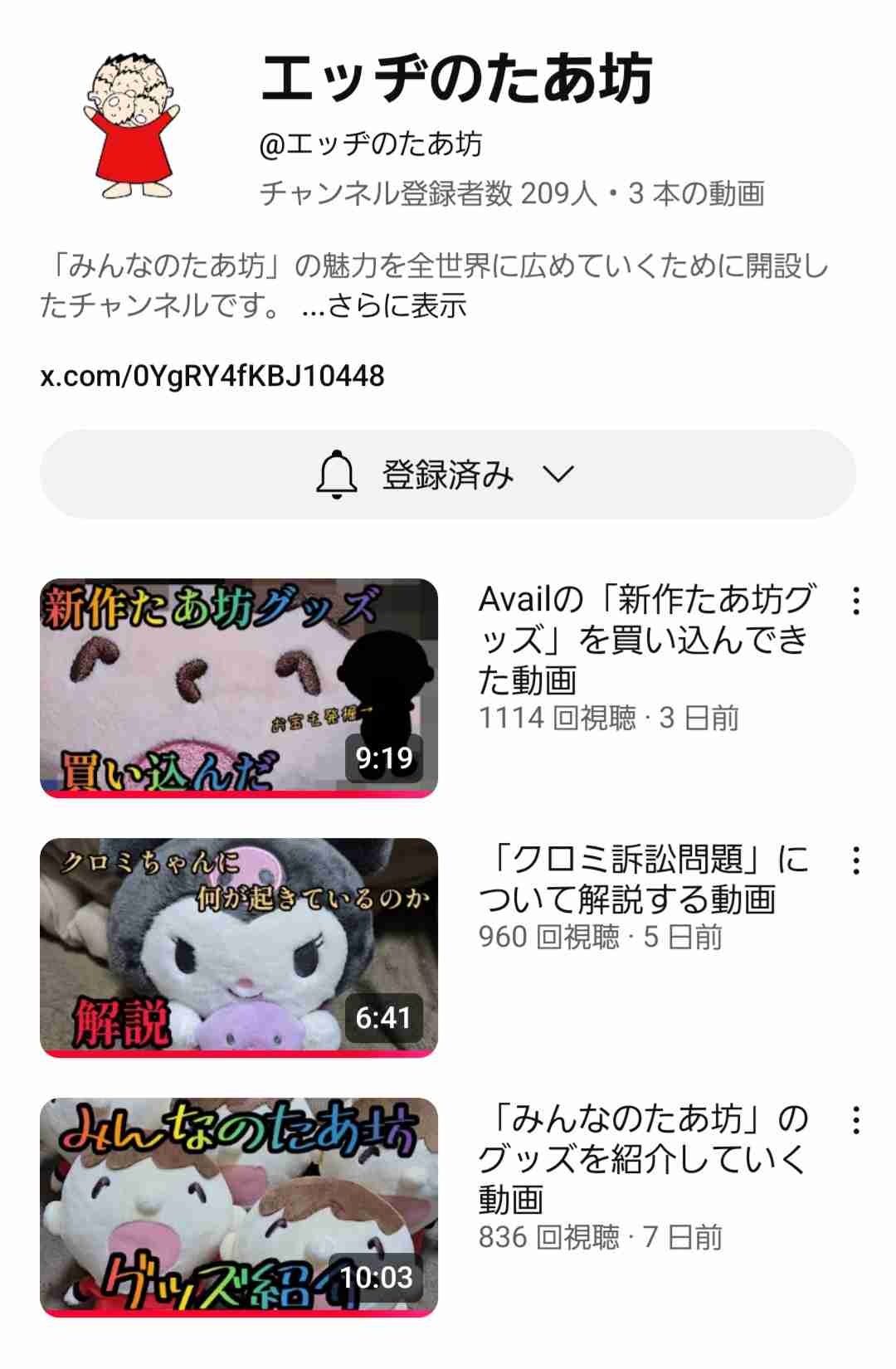Play the クロミ訴訟問題 explanation video
Image resolution: width=896 pixels, height=1369 pixels.
pos(239,948)
